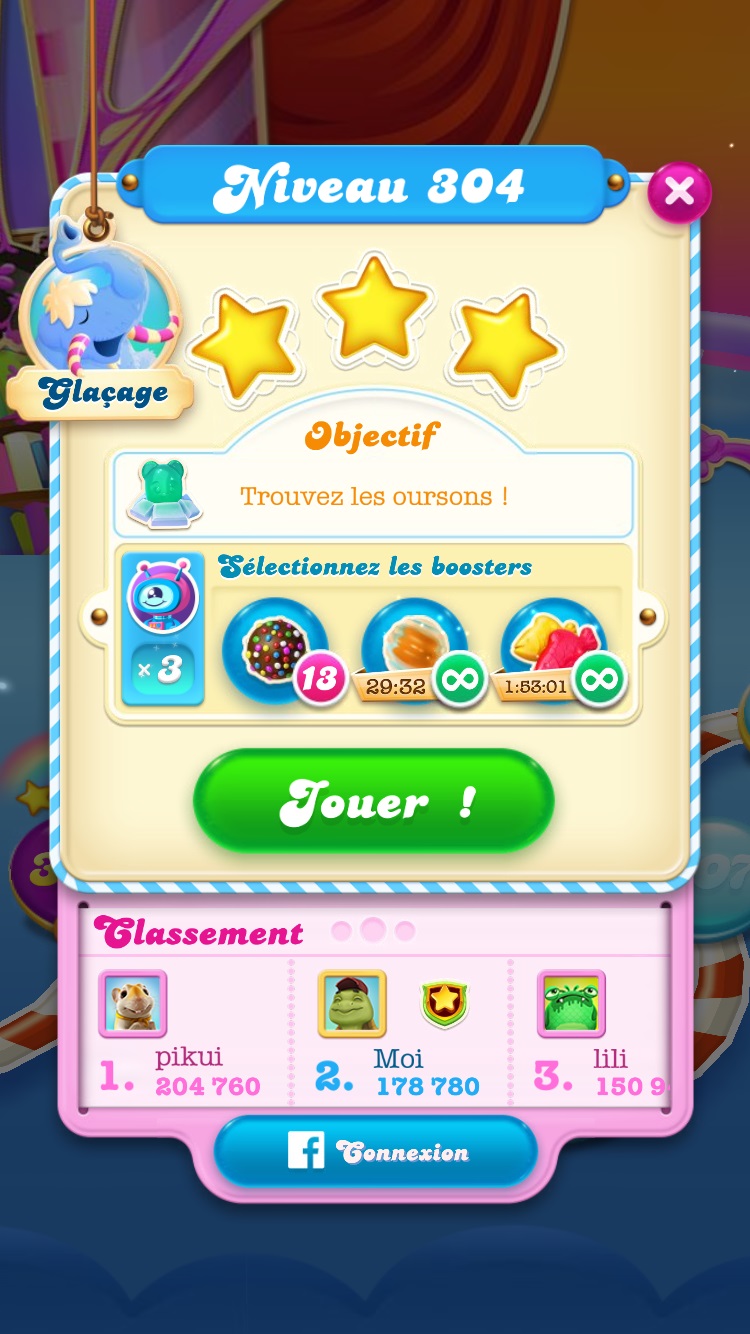The image size is (750, 1334).
Task: Open pikui's leaderboard entry
Action: tap(180, 1037)
